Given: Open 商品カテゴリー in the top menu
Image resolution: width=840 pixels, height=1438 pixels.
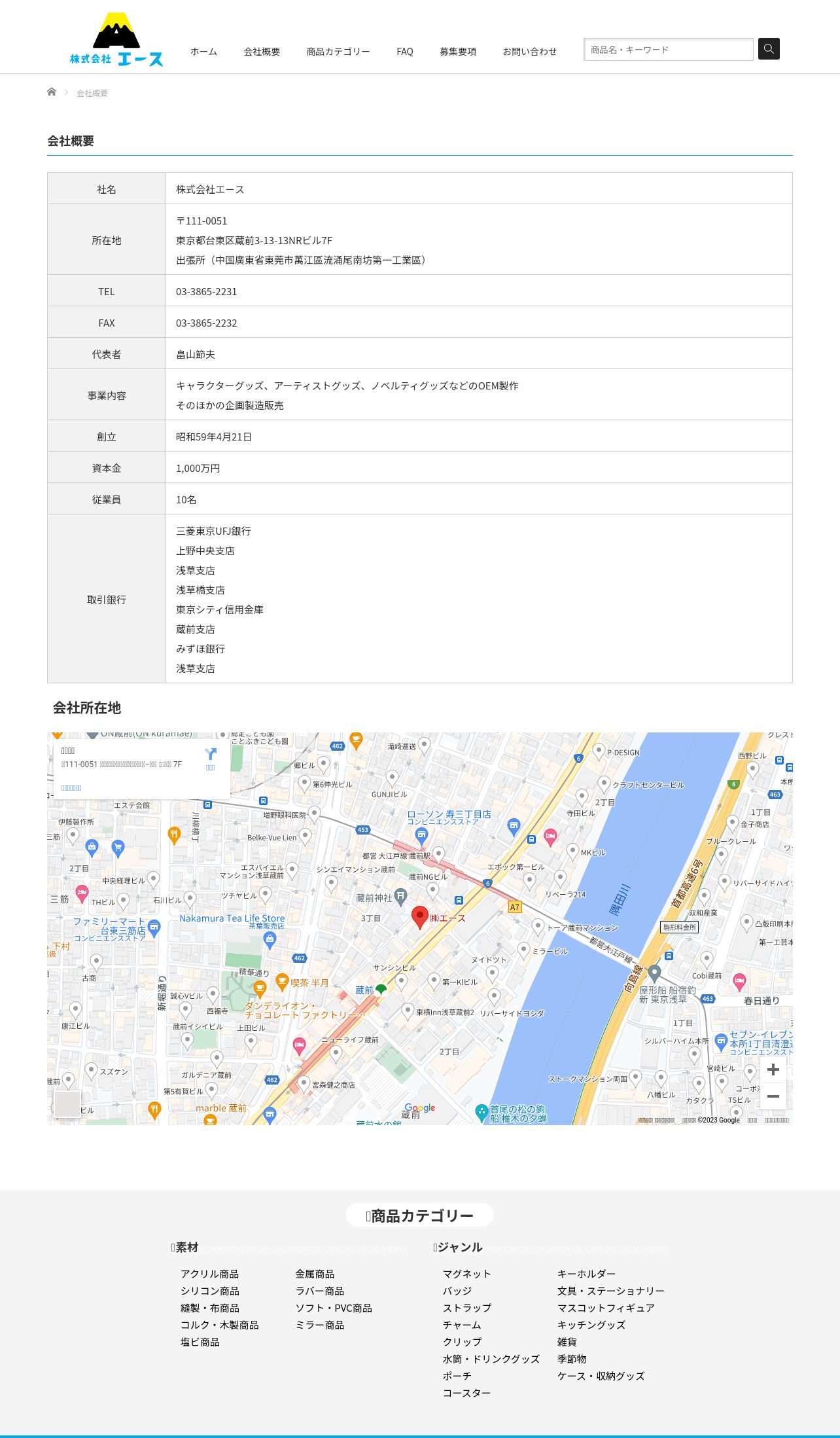Looking at the screenshot, I should coord(338,52).
